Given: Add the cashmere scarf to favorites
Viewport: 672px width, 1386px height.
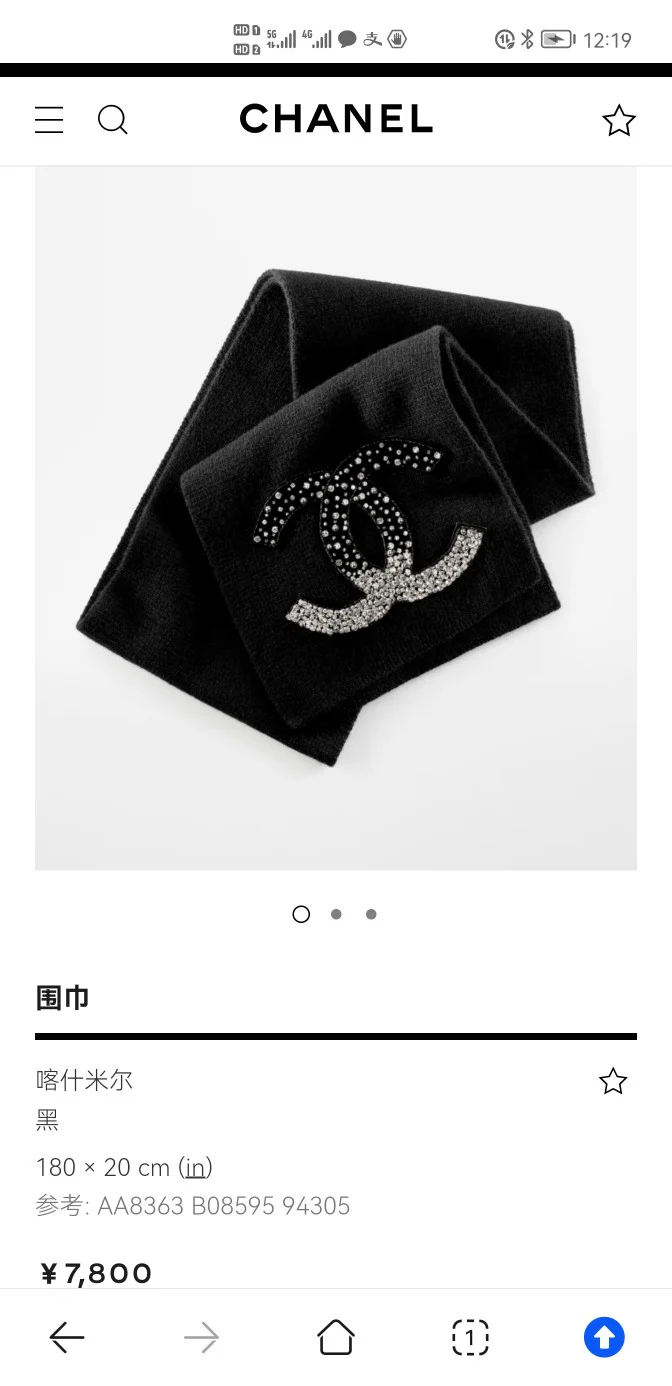Looking at the screenshot, I should 612,1081.
